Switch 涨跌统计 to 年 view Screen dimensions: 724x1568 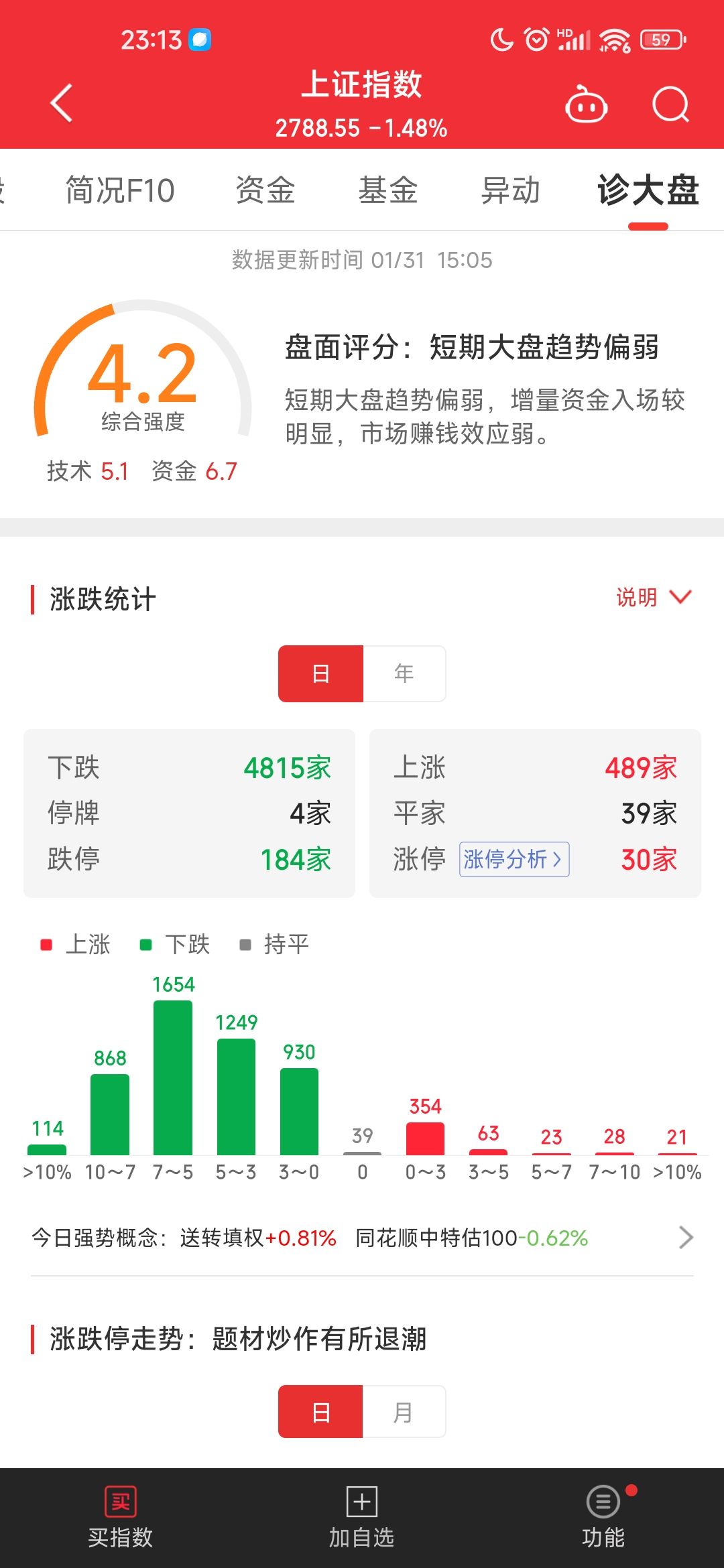(404, 673)
